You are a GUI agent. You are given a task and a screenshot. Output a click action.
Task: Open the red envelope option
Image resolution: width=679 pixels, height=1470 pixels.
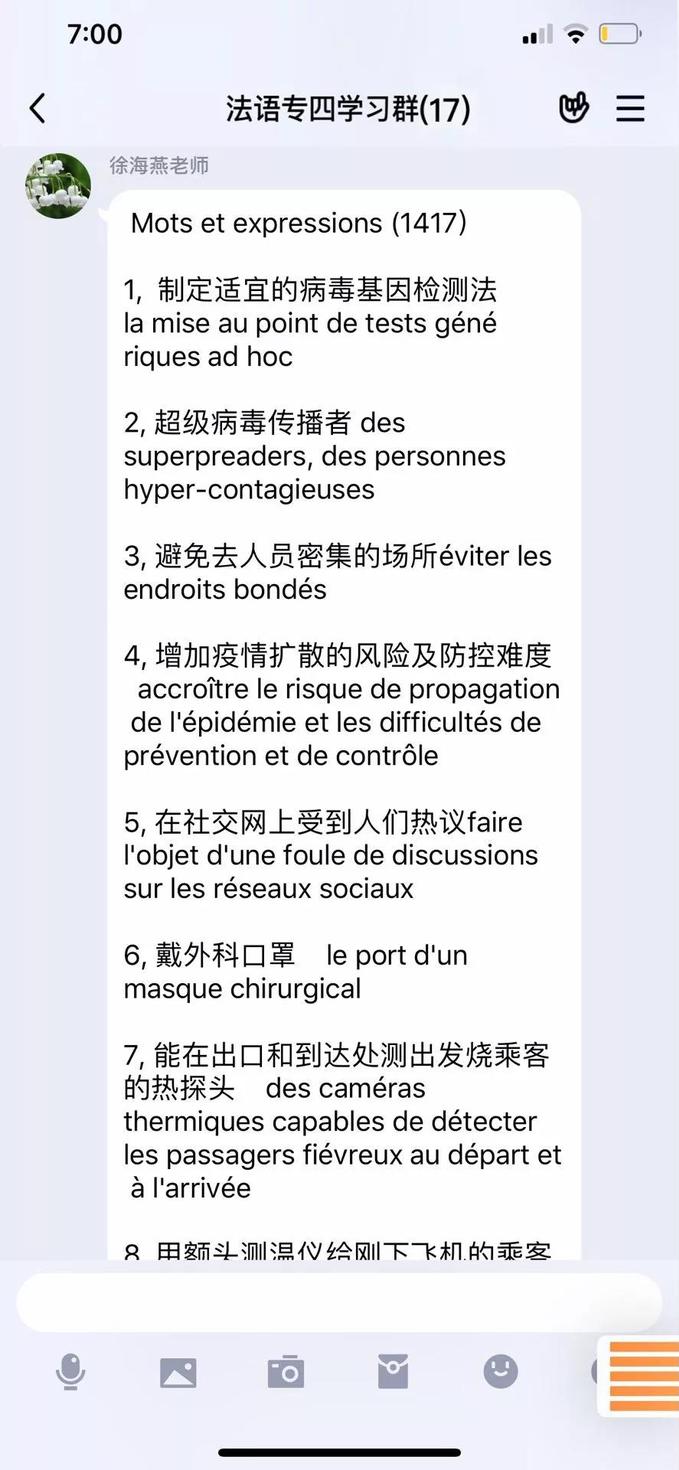click(x=393, y=1372)
